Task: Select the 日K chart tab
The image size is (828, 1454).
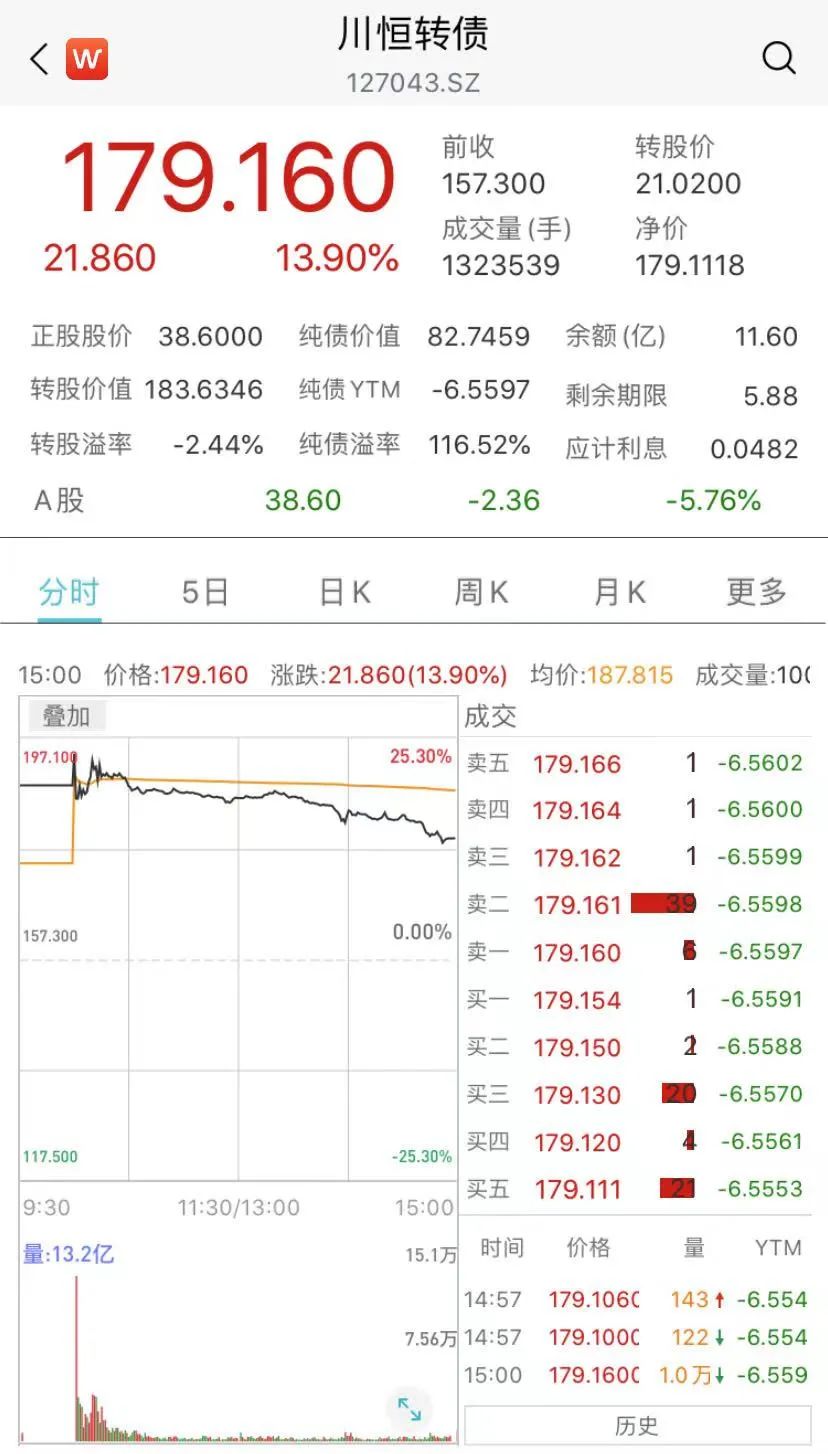Action: [345, 592]
